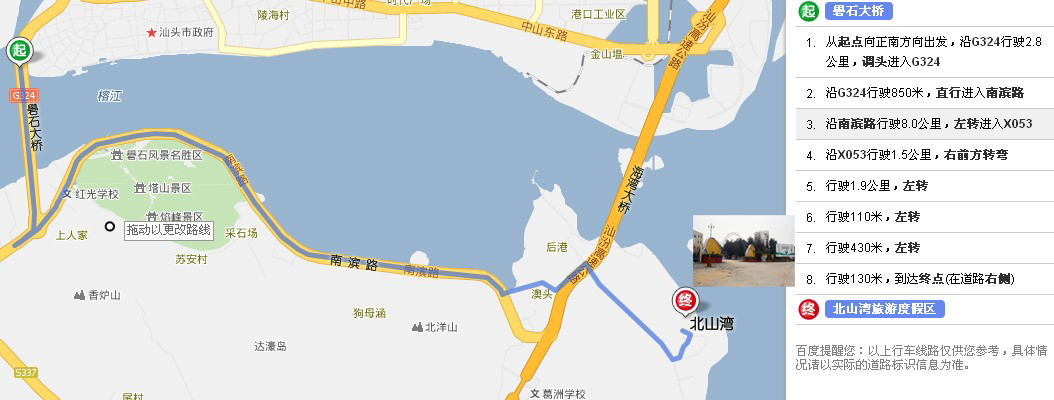Open step 2 going straight into 南滨路
Image resolution: width=1054 pixels, height=400 pixels.
point(923,93)
